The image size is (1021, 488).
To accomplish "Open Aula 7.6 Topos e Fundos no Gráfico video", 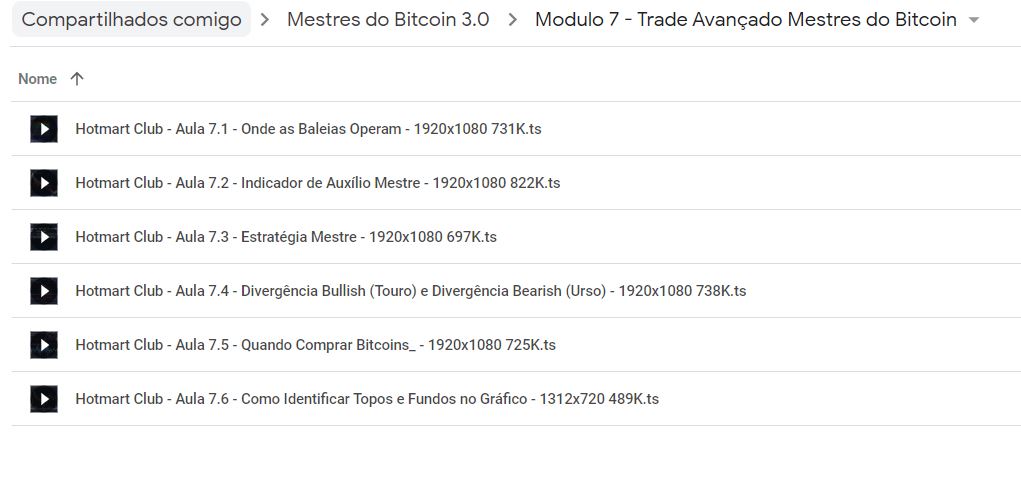I will (x=366, y=399).
